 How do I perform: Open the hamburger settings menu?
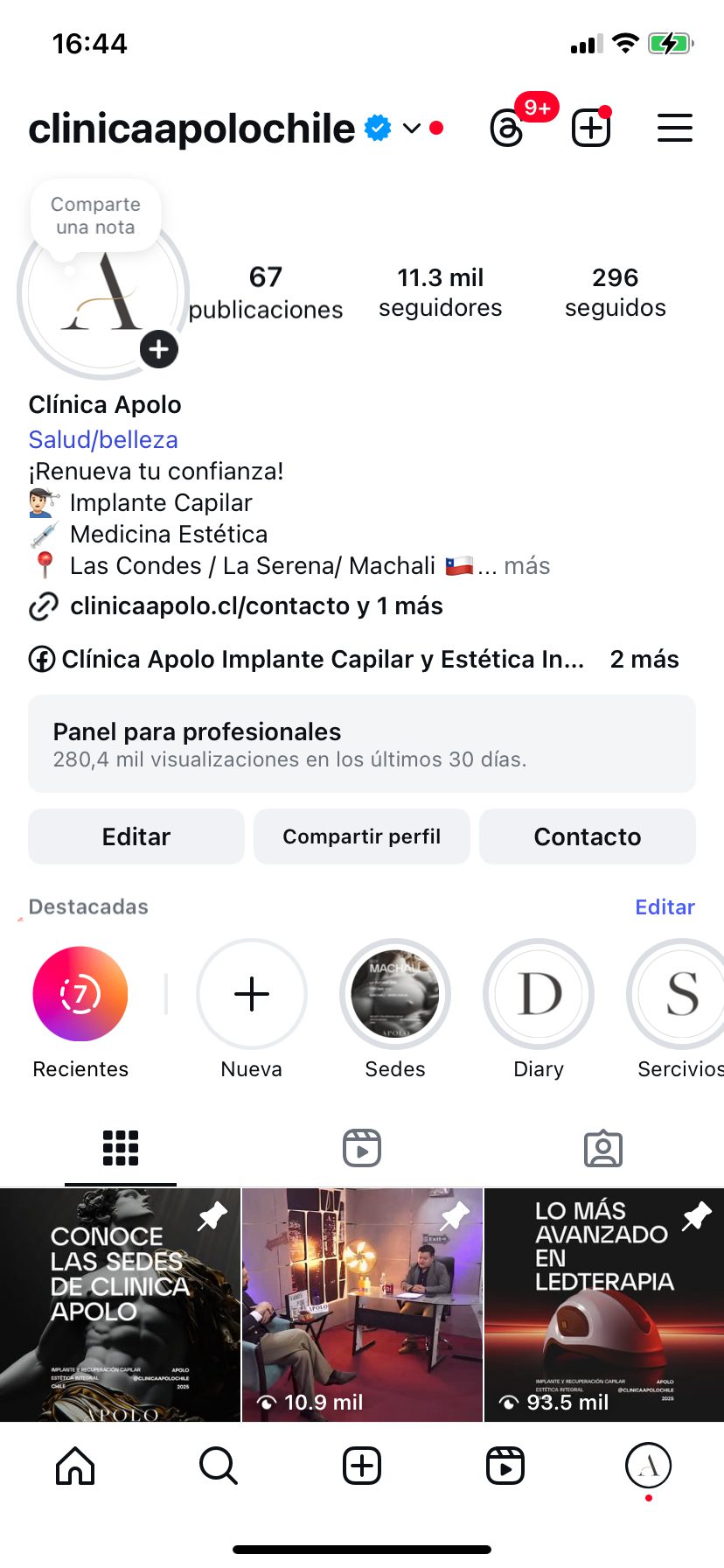(x=674, y=129)
